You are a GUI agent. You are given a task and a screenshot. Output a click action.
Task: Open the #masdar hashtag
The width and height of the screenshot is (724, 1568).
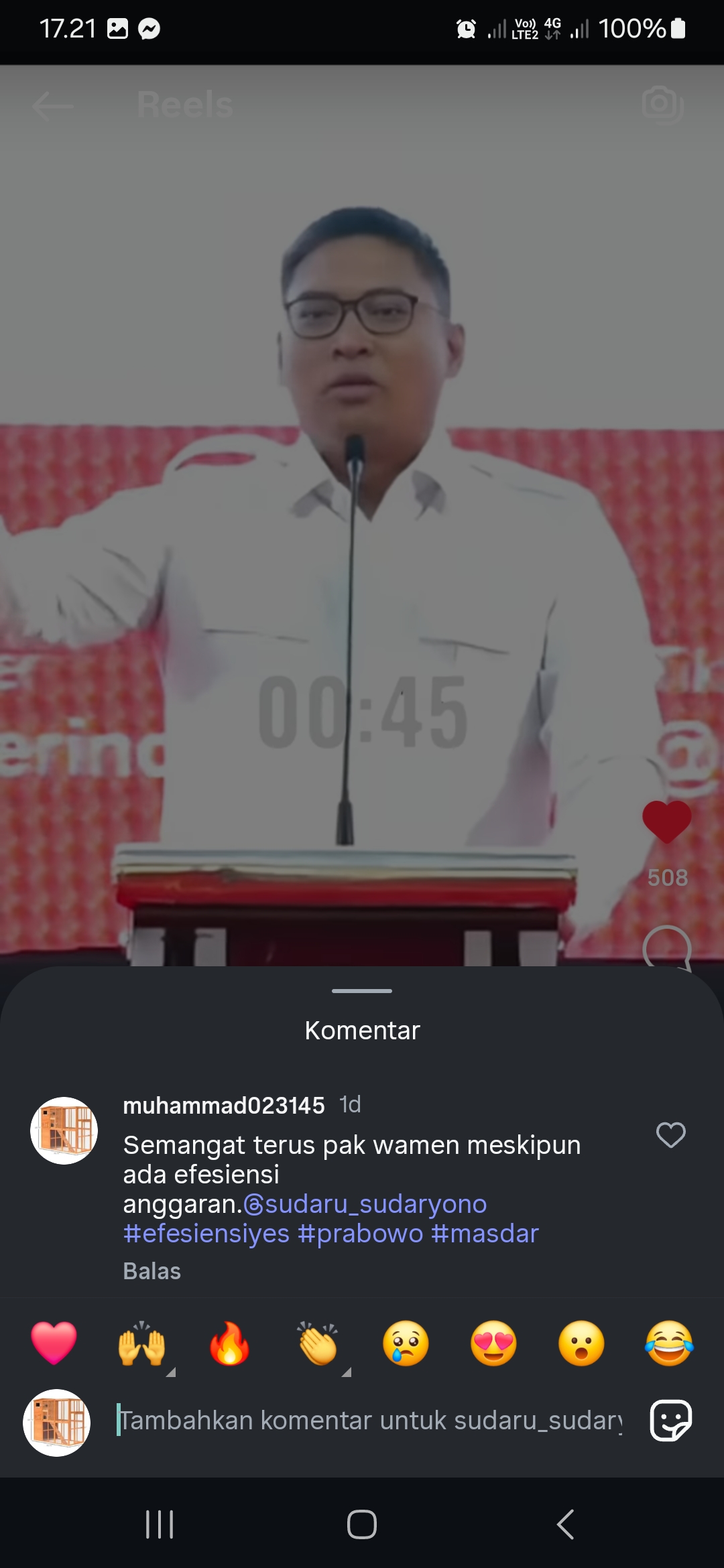click(485, 1234)
